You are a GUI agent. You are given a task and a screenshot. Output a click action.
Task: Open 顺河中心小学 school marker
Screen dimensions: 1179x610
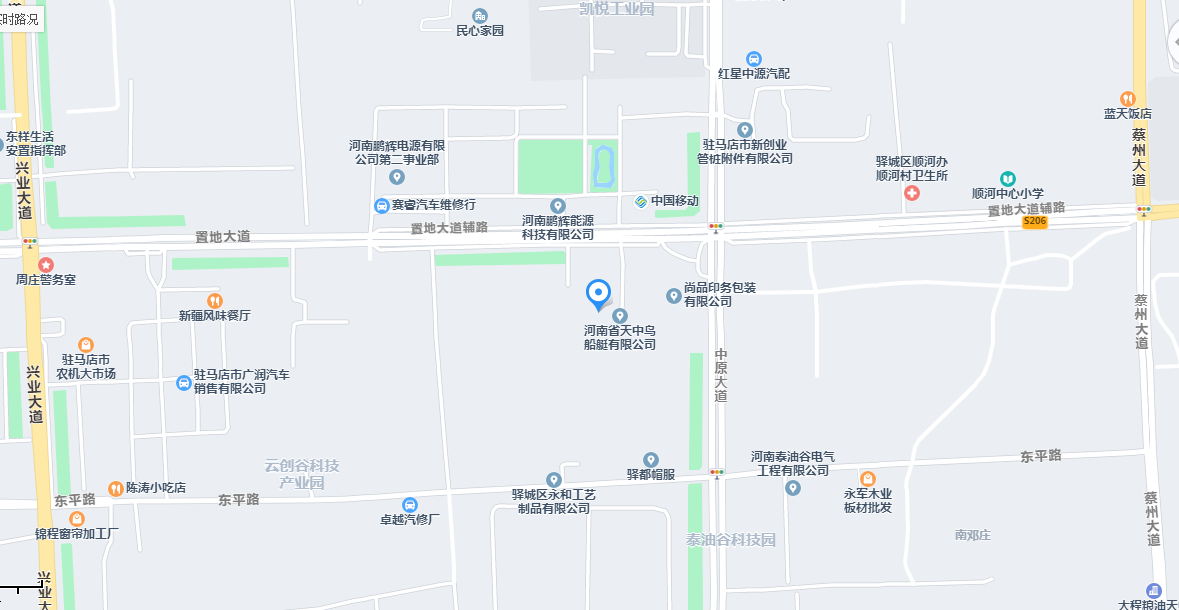tap(1008, 178)
